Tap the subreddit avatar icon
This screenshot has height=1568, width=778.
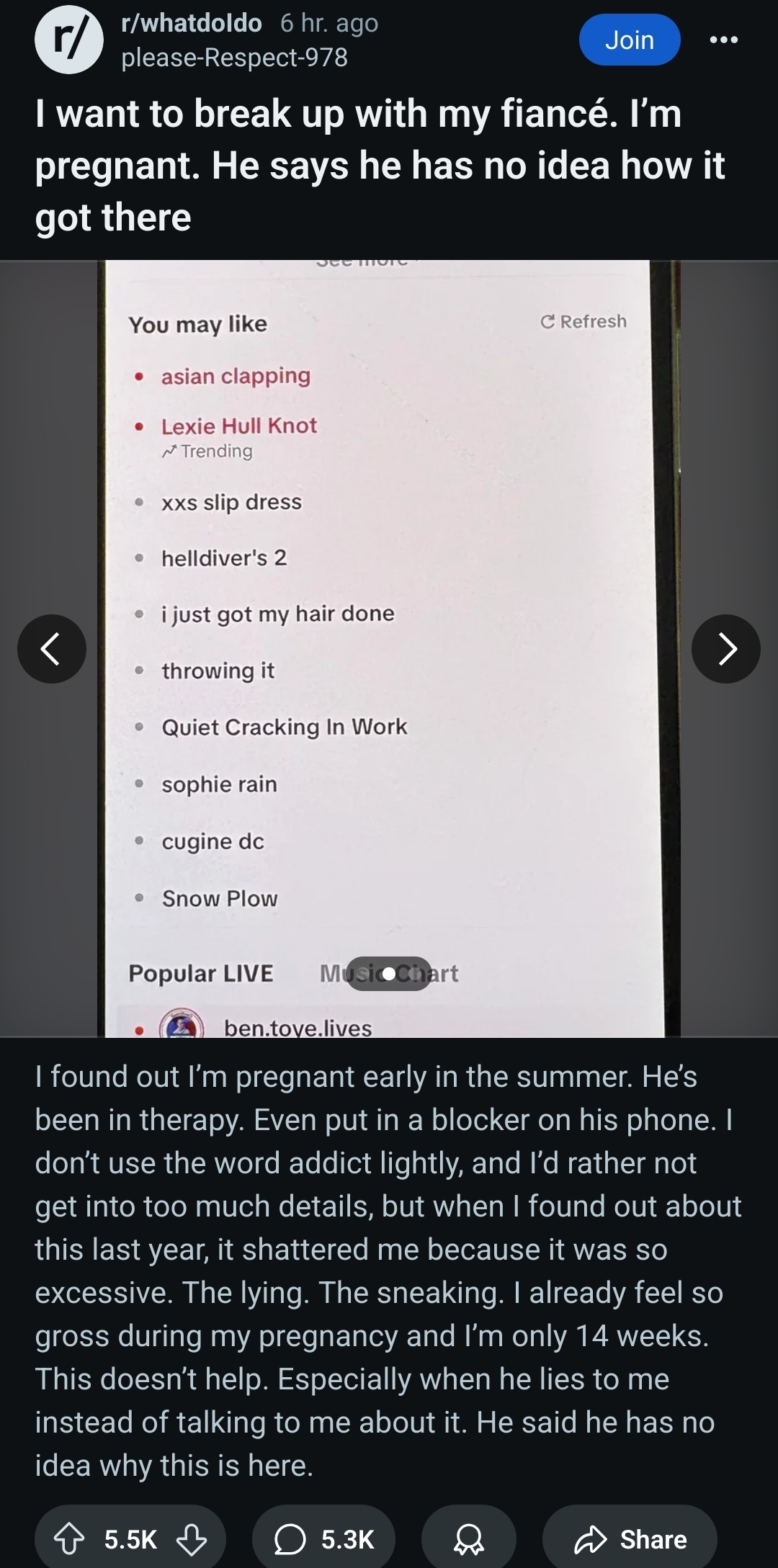click(x=69, y=40)
